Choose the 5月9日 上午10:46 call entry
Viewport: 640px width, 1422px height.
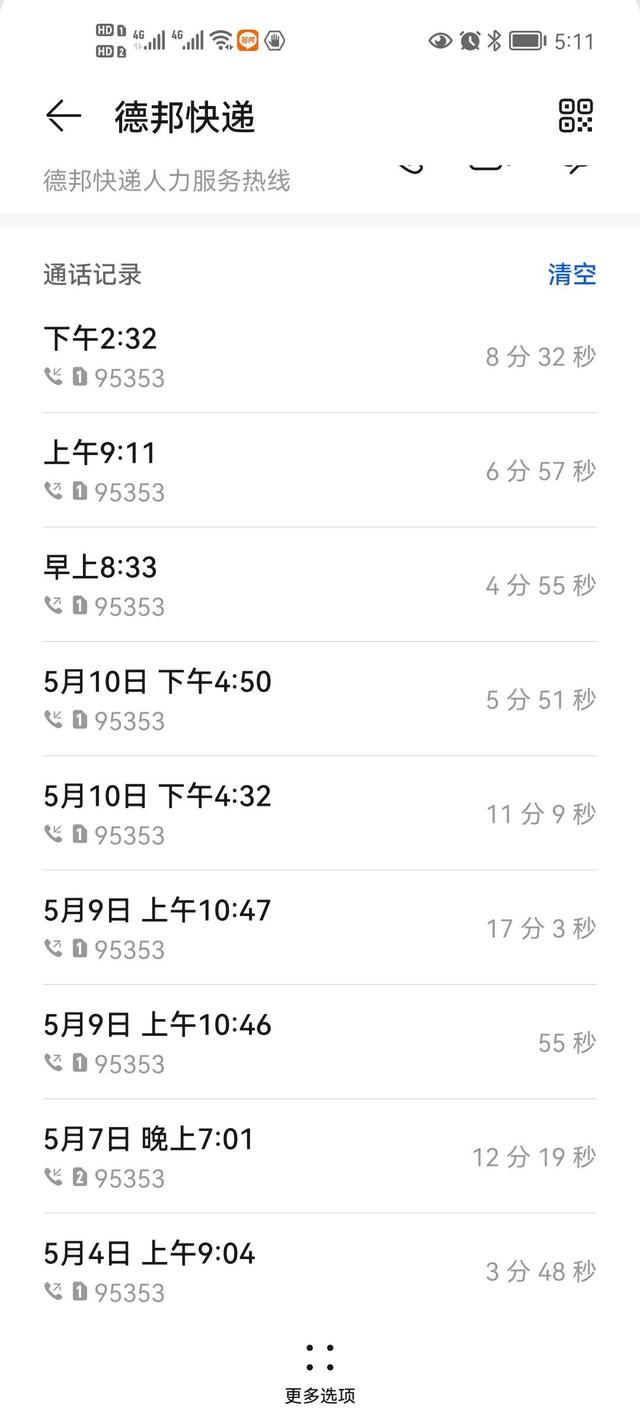point(320,1041)
